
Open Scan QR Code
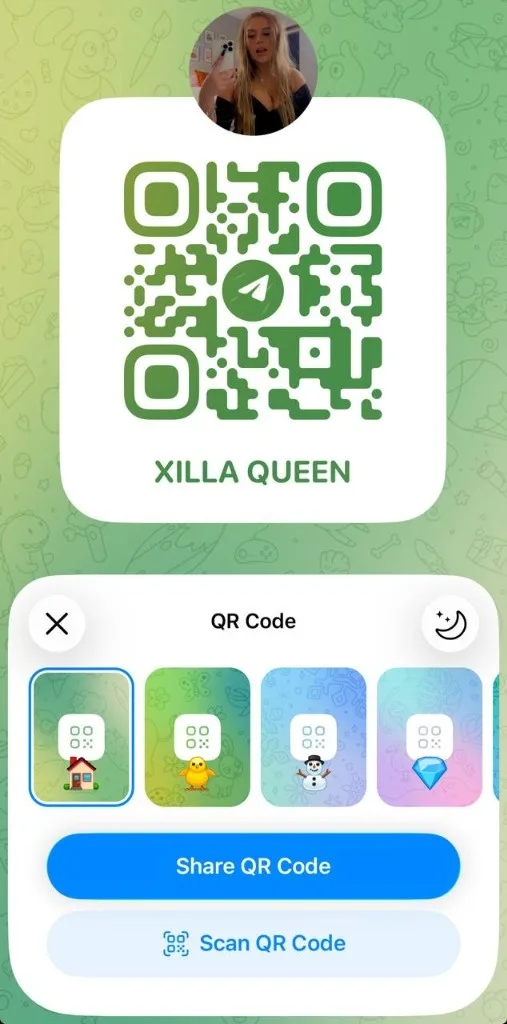(254, 944)
